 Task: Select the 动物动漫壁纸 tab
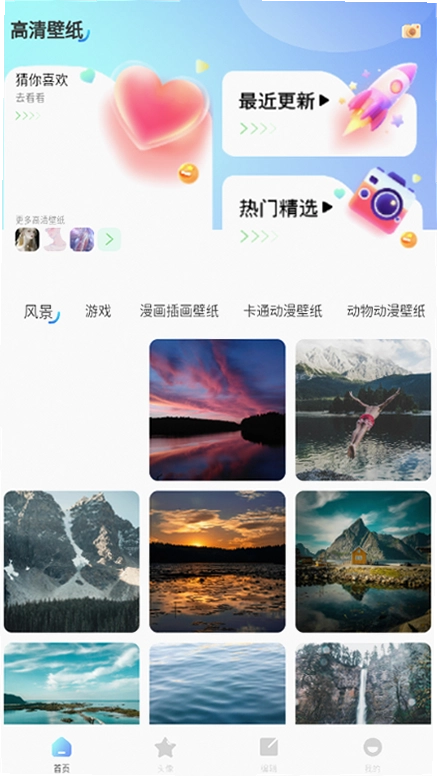[x=386, y=311]
